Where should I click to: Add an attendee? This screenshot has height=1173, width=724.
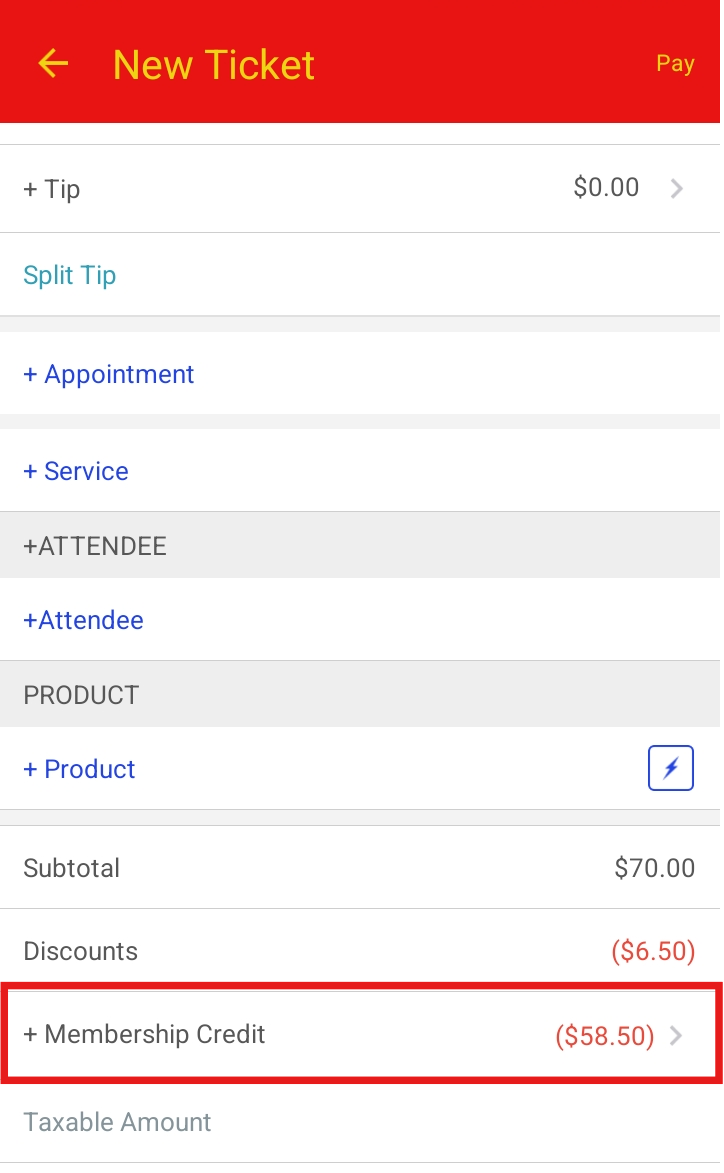[x=84, y=620]
